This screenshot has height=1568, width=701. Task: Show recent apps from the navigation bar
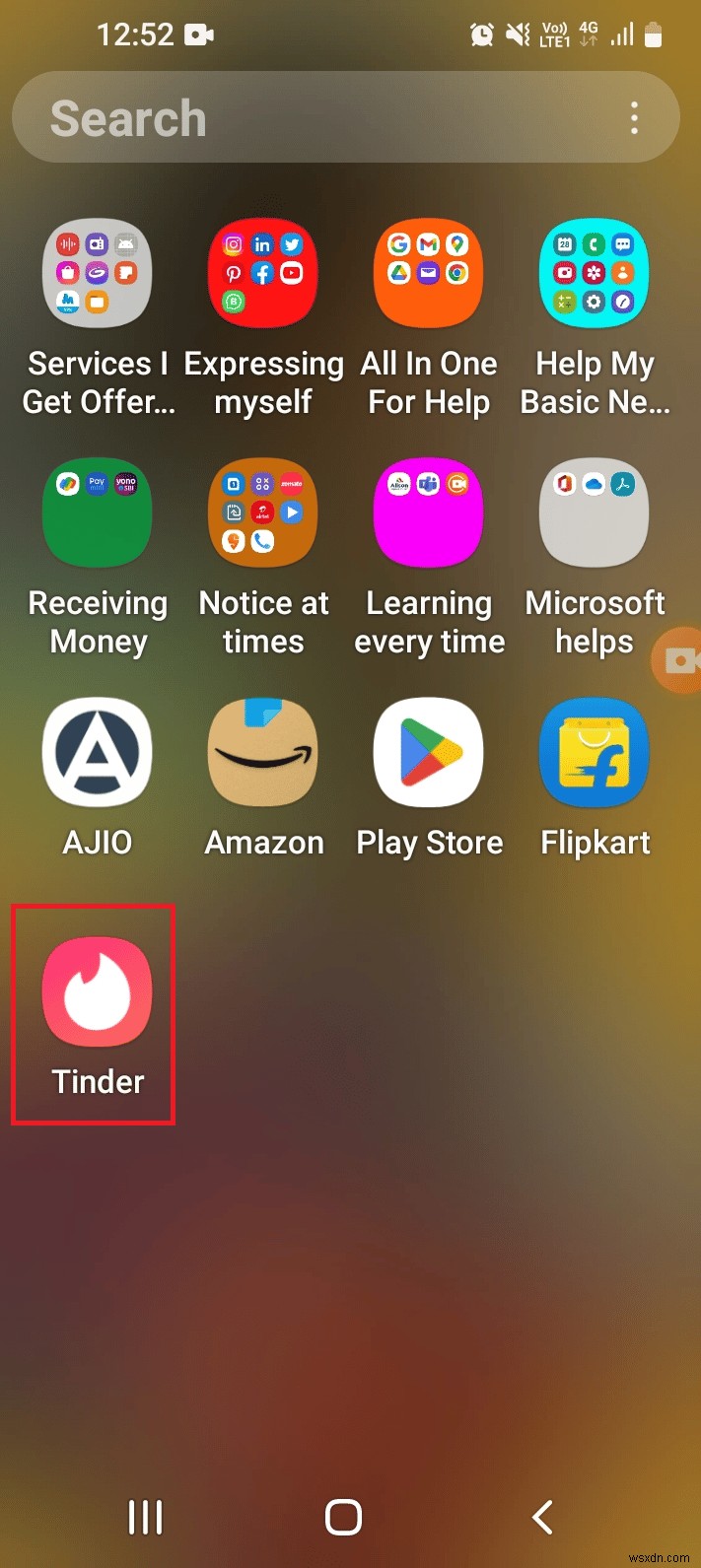(146, 1517)
